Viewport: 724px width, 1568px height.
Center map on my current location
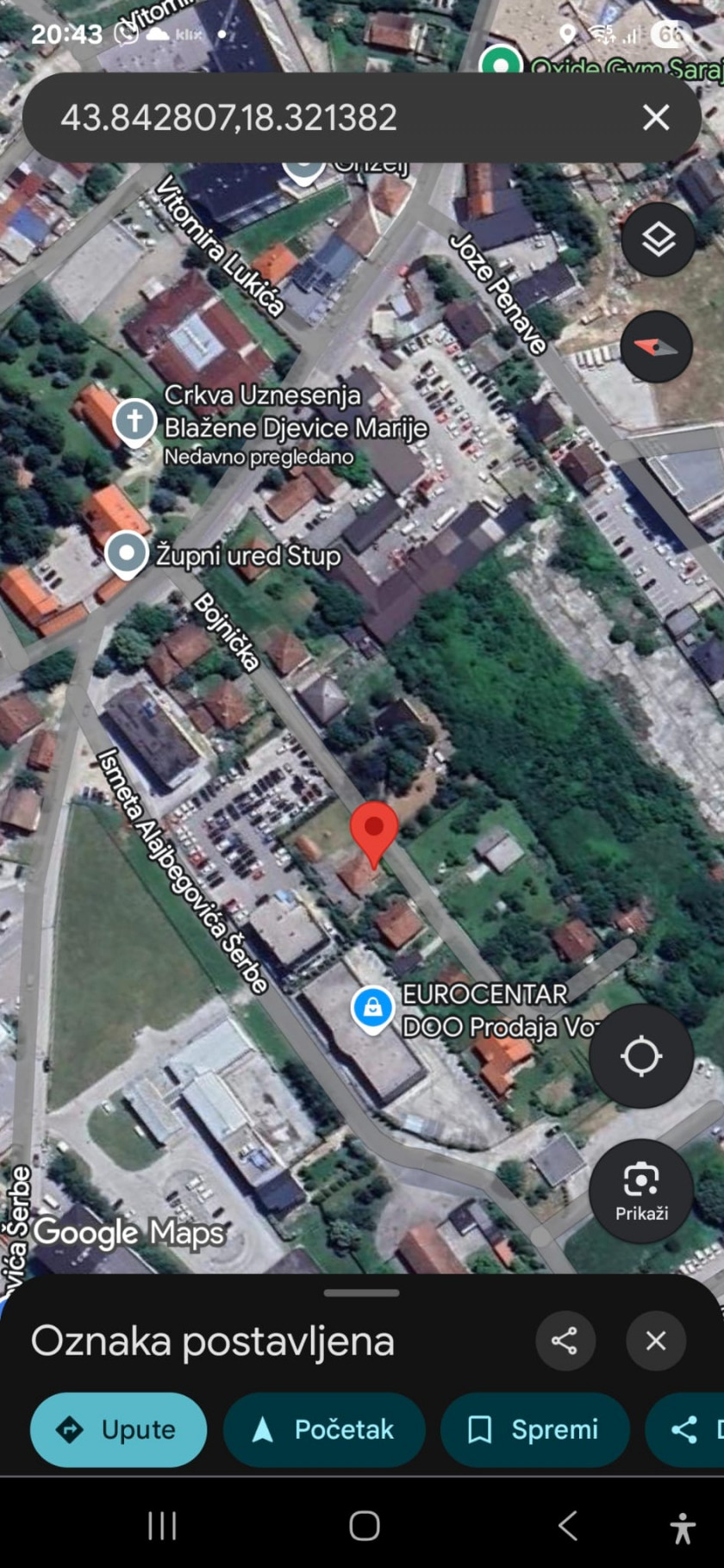click(x=641, y=1055)
